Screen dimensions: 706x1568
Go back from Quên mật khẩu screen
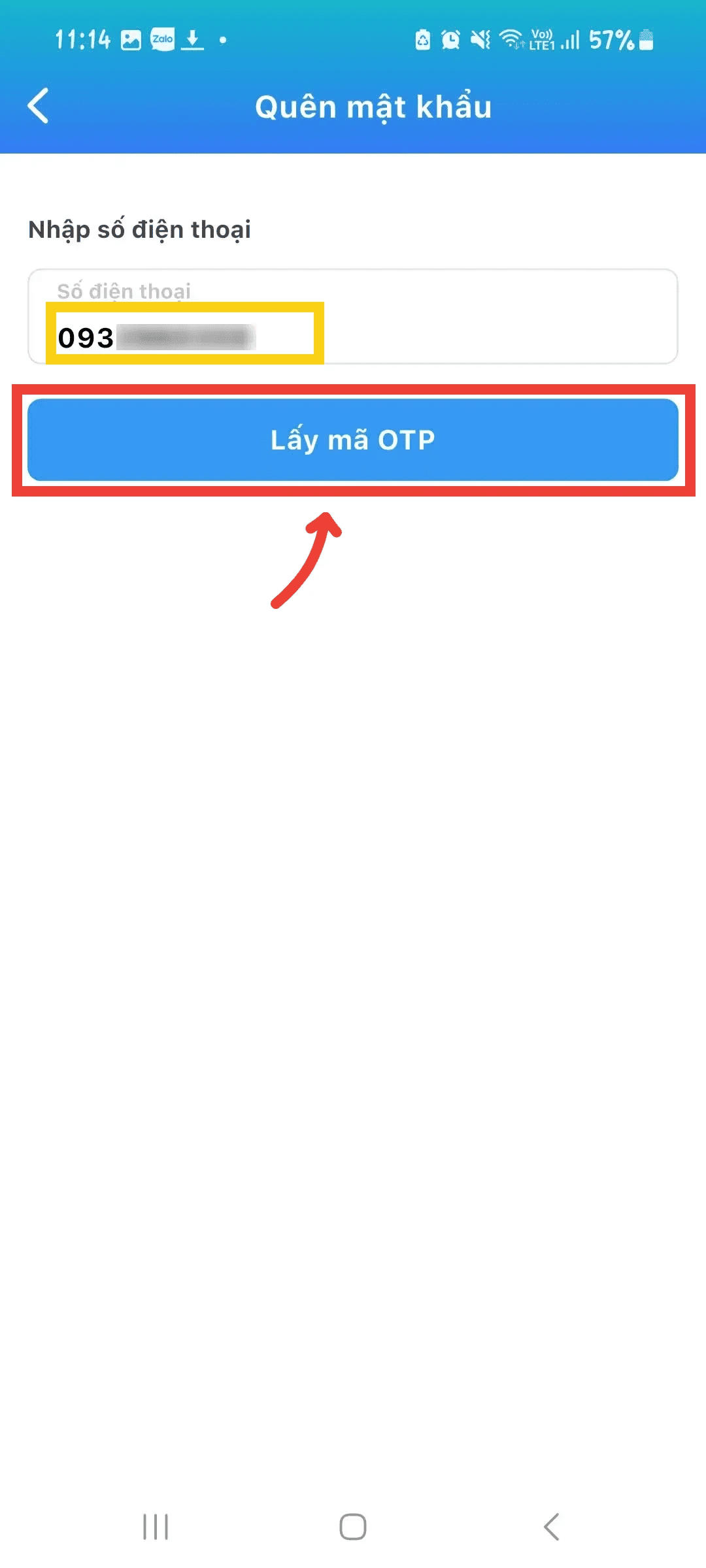pyautogui.click(x=38, y=106)
